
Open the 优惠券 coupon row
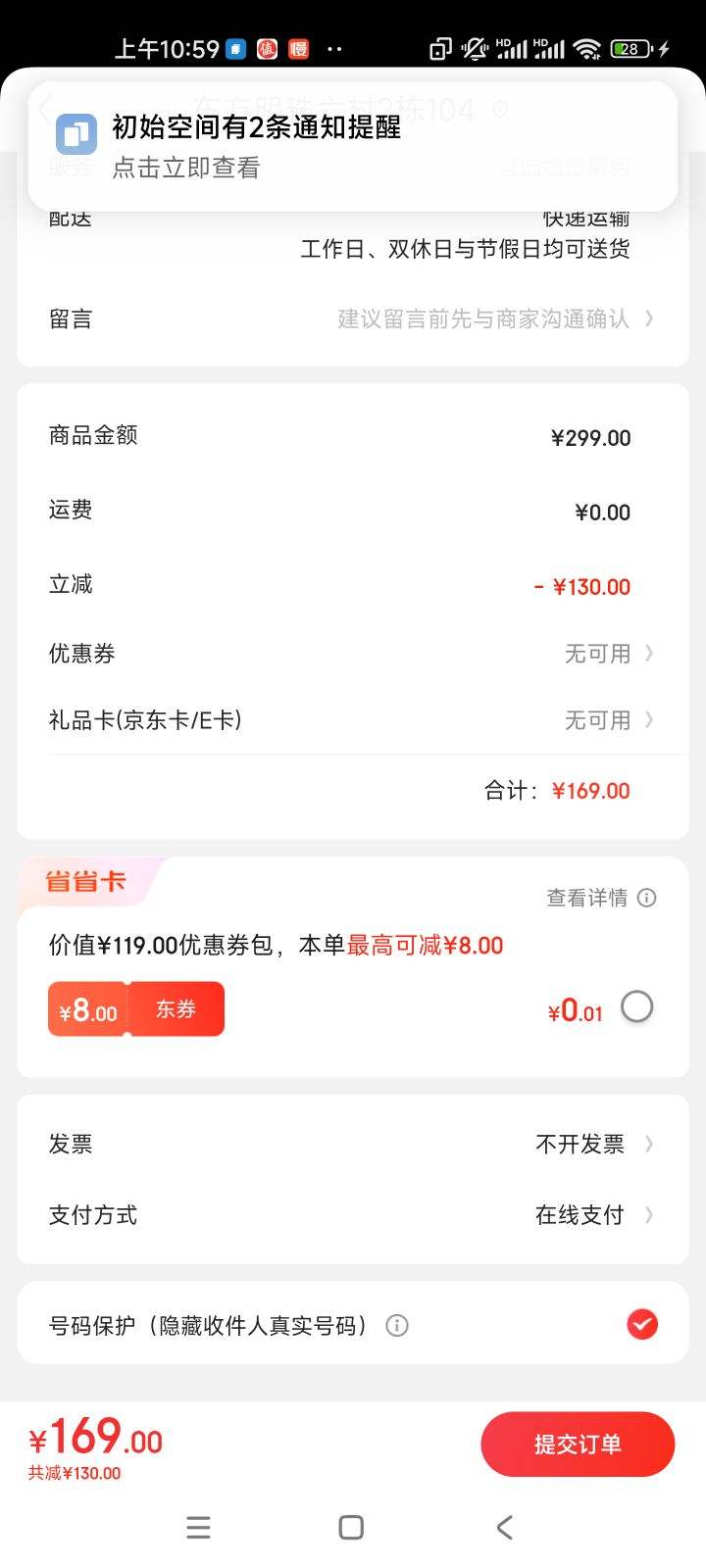pos(353,654)
